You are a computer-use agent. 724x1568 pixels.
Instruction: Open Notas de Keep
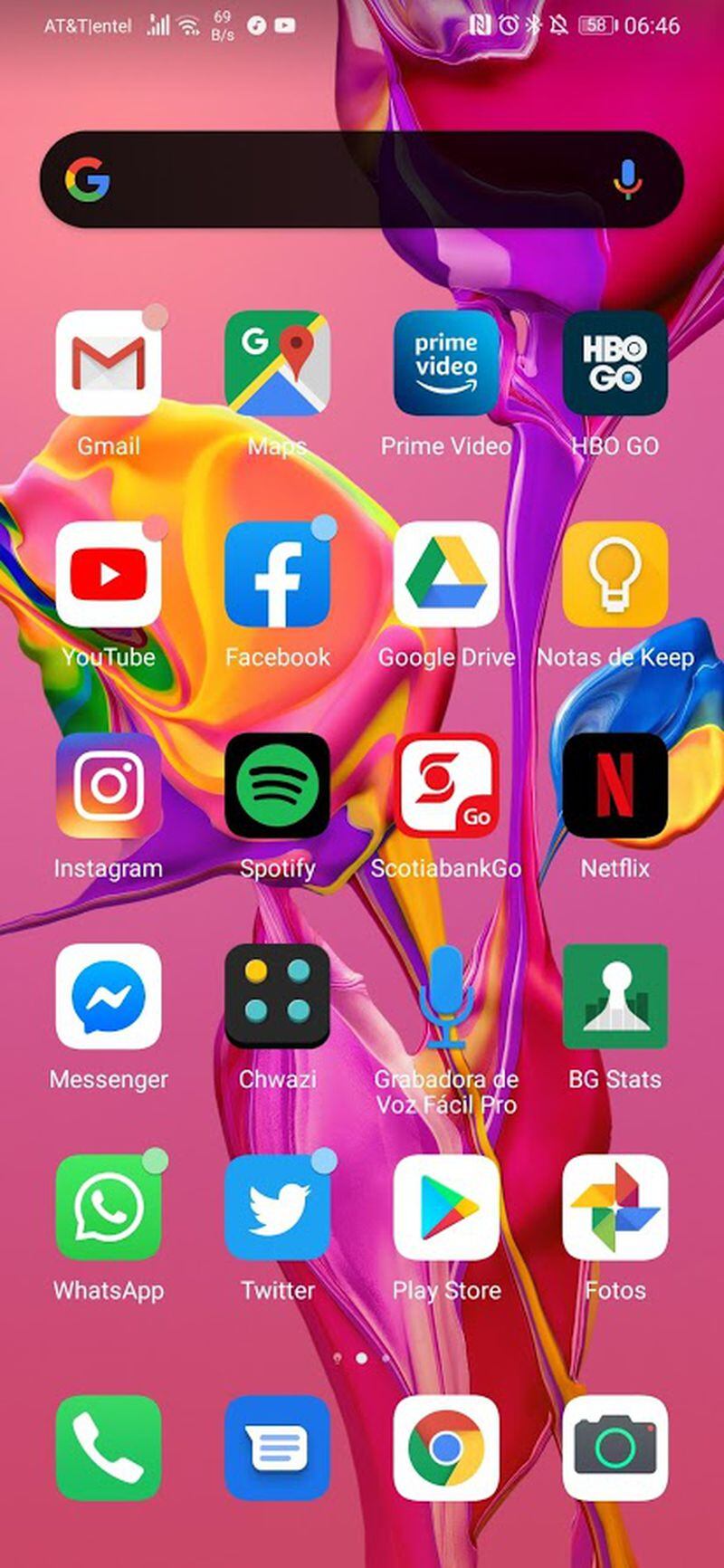click(614, 574)
